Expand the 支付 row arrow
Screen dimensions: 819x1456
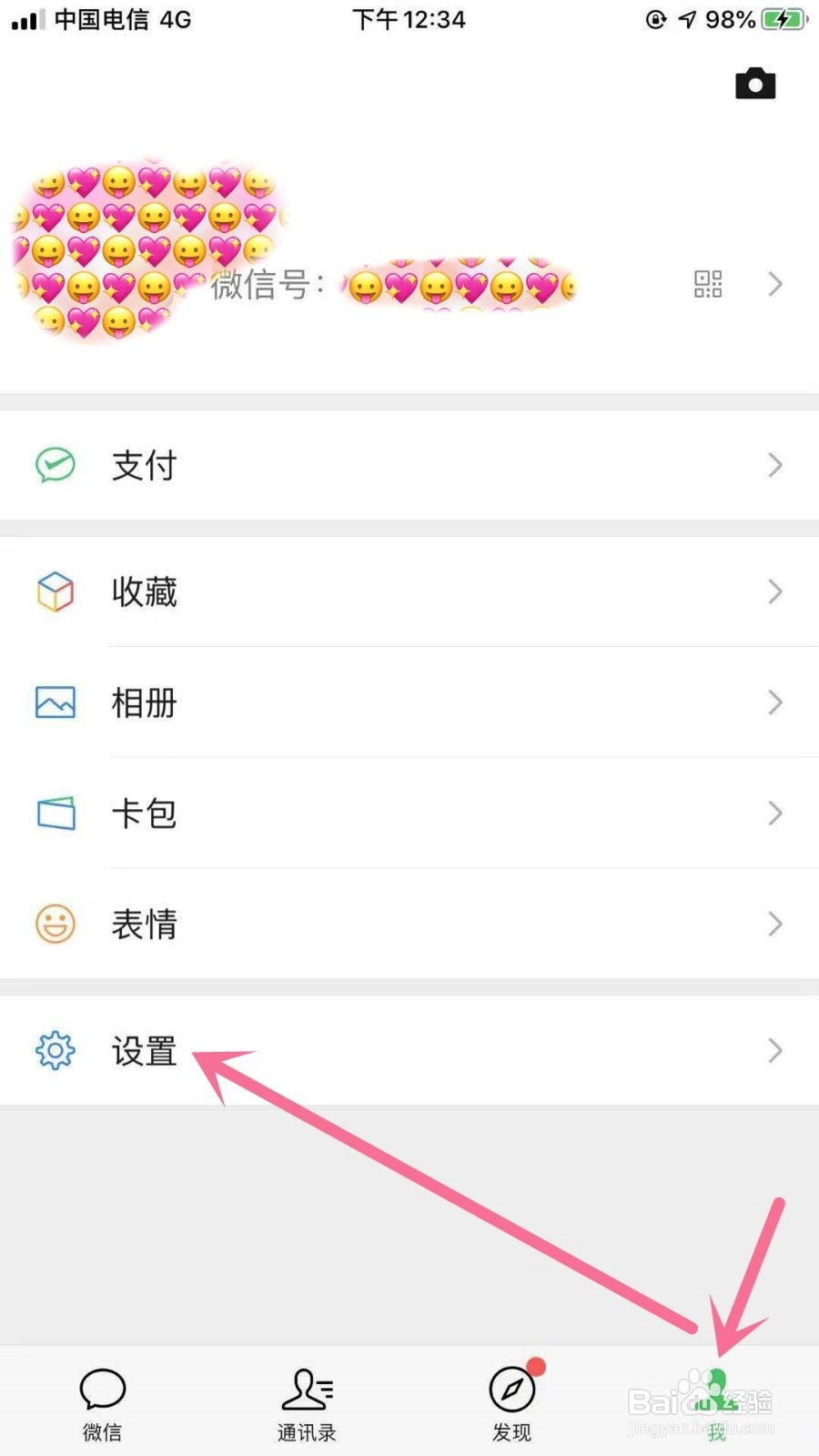point(774,465)
